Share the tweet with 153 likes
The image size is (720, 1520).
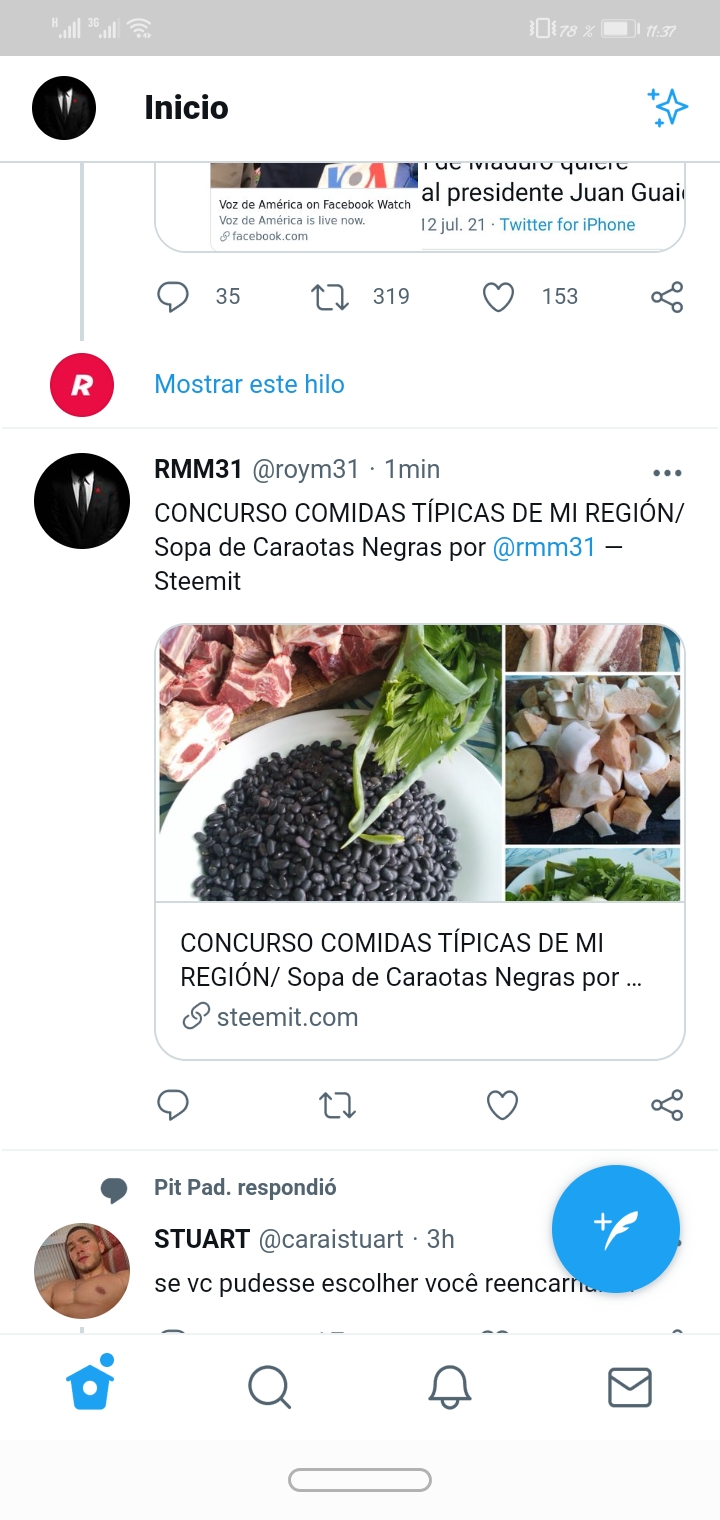pyautogui.click(x=667, y=297)
